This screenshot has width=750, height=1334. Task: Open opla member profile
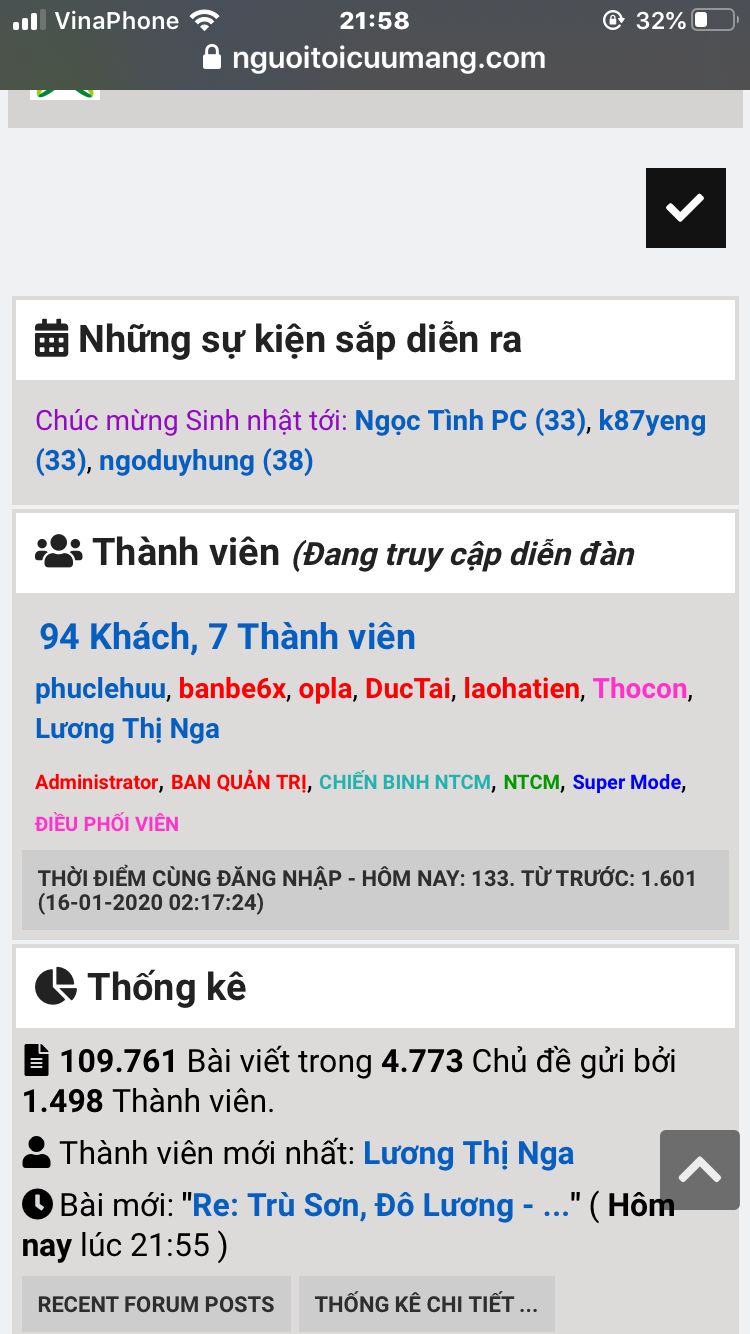(325, 689)
